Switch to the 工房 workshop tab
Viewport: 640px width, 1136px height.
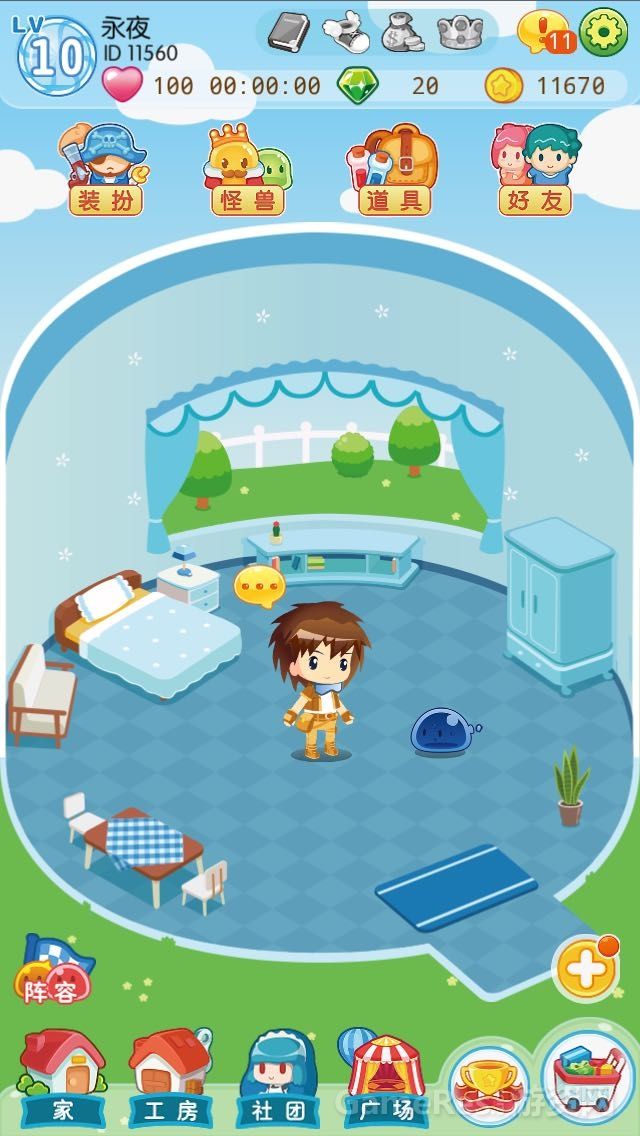[x=171, y=1079]
